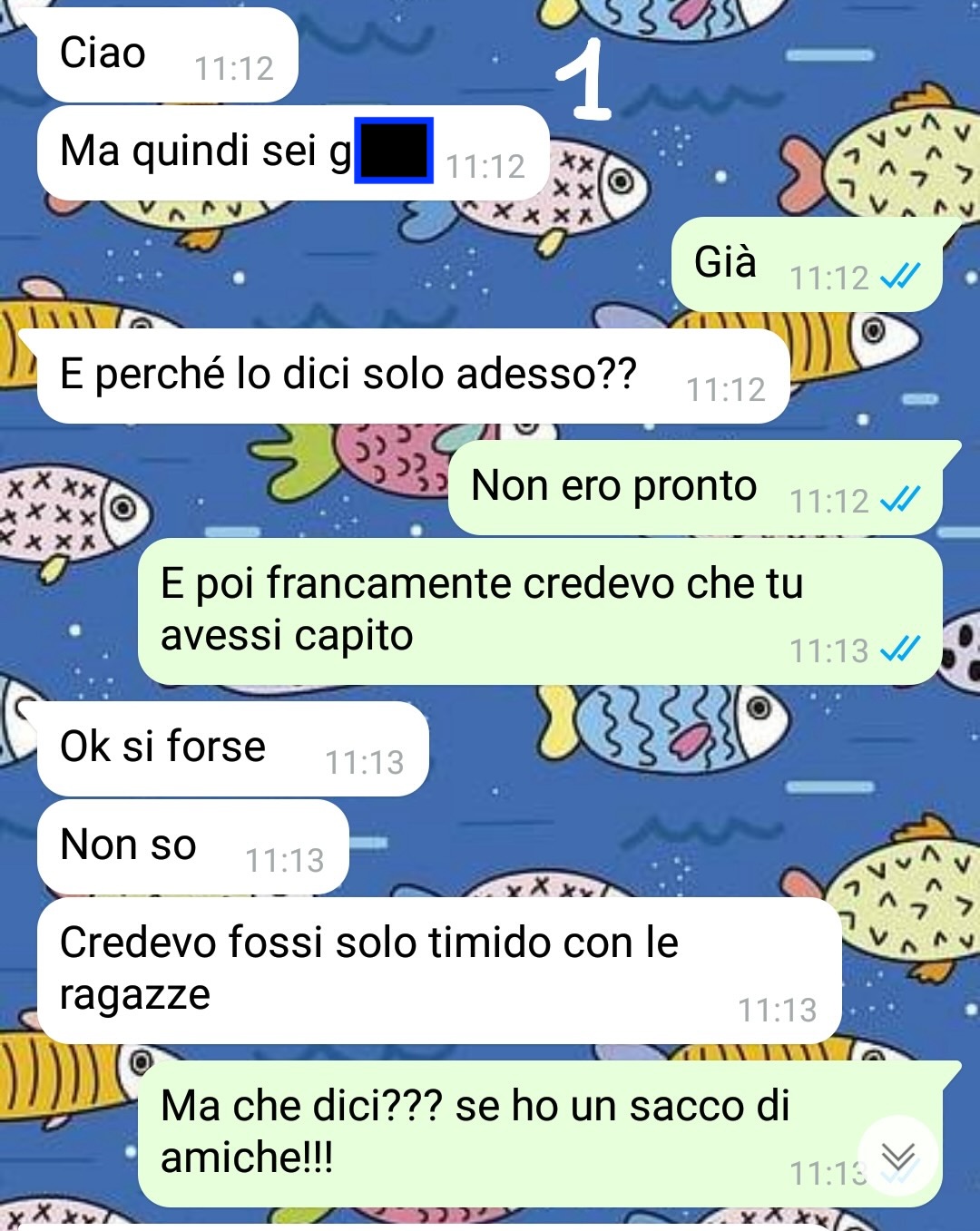Jump to latest messages with the down-arrow button
980x1231 pixels.
(x=897, y=1156)
